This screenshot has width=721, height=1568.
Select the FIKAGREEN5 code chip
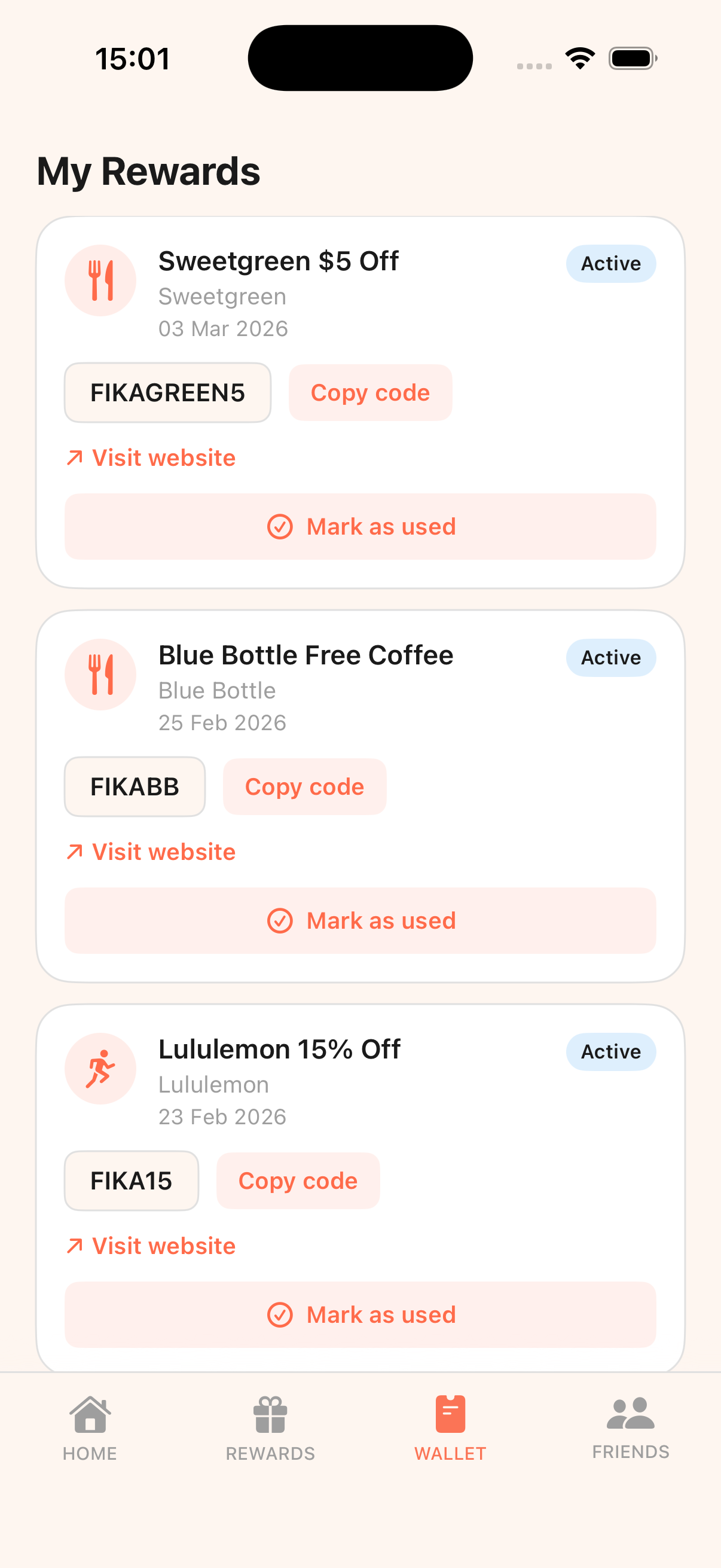coord(167,393)
